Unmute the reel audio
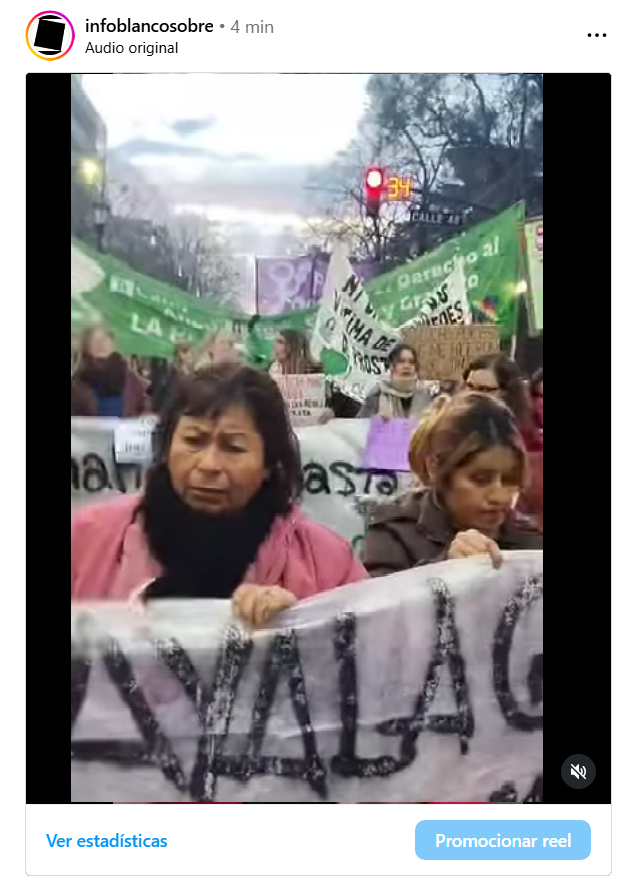Viewport: 627px width, 882px height. pos(577,771)
